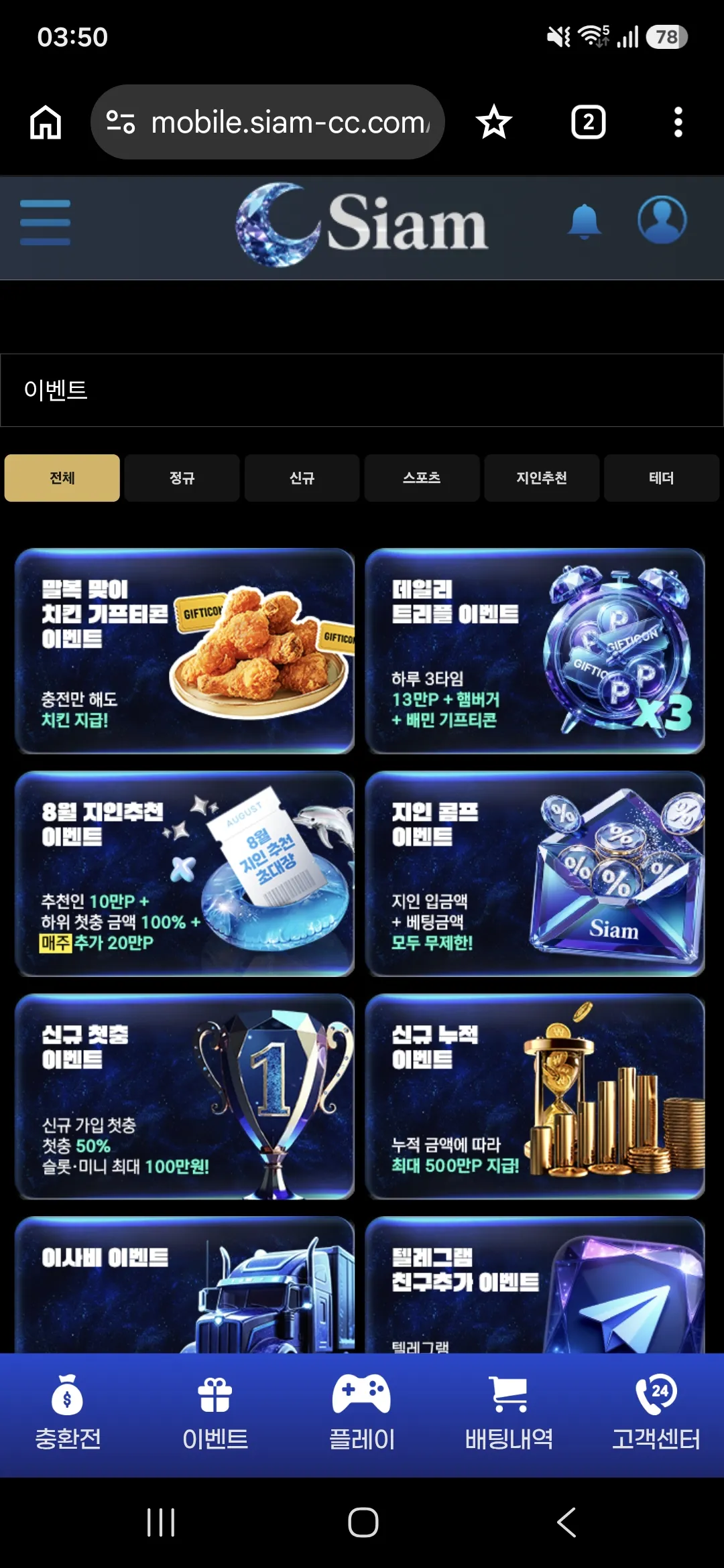
Task: Open the user profile icon
Action: [x=662, y=220]
